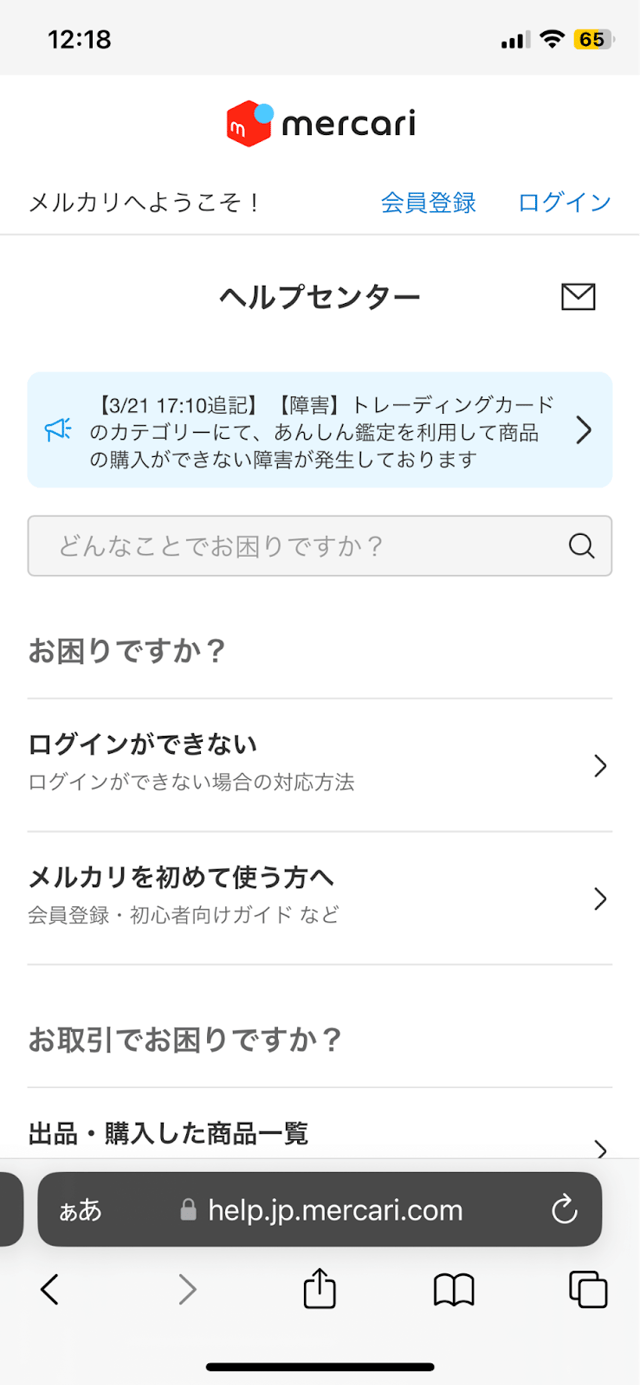Open 出品・購入した商品一覧 row
Image resolution: width=640 pixels, height=1385 pixels.
coord(320,1135)
